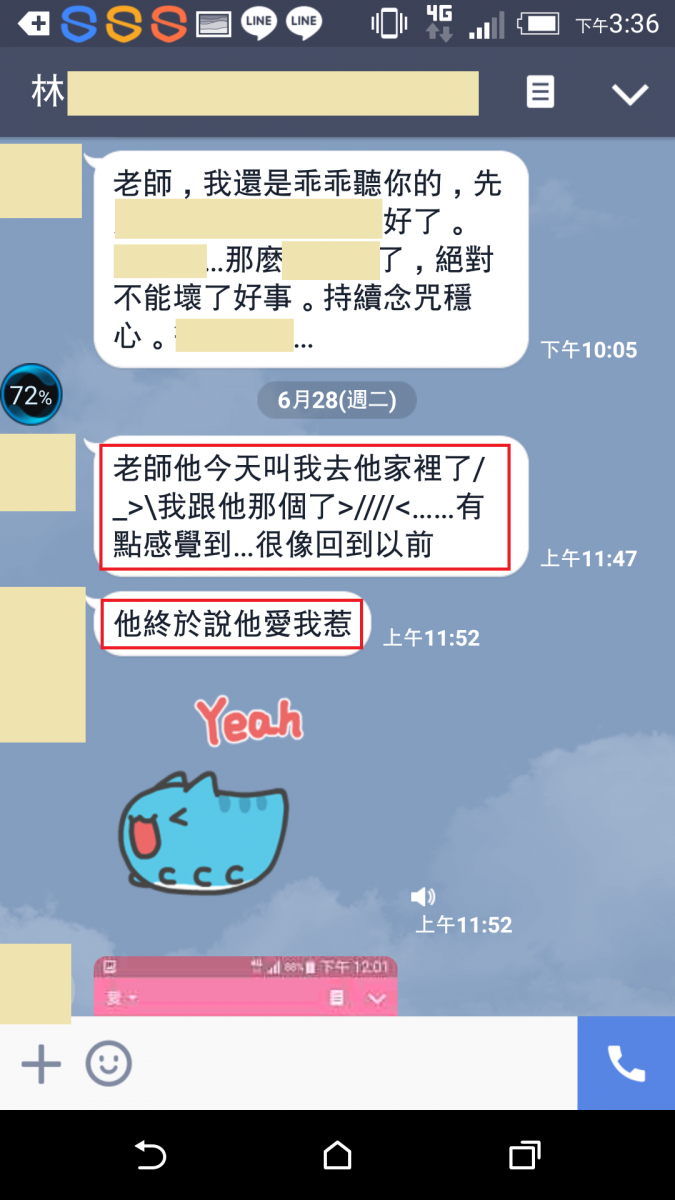Viewport: 675px width, 1200px height.
Task: Play the Yeah sticker sound
Action: coord(424,896)
